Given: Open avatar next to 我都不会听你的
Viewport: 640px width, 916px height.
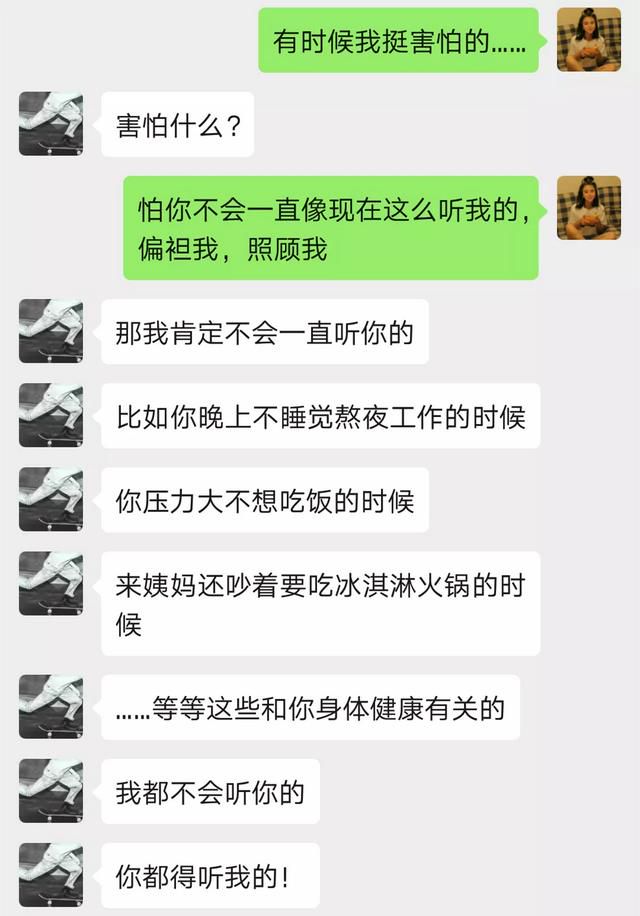Looking at the screenshot, I should [50, 791].
